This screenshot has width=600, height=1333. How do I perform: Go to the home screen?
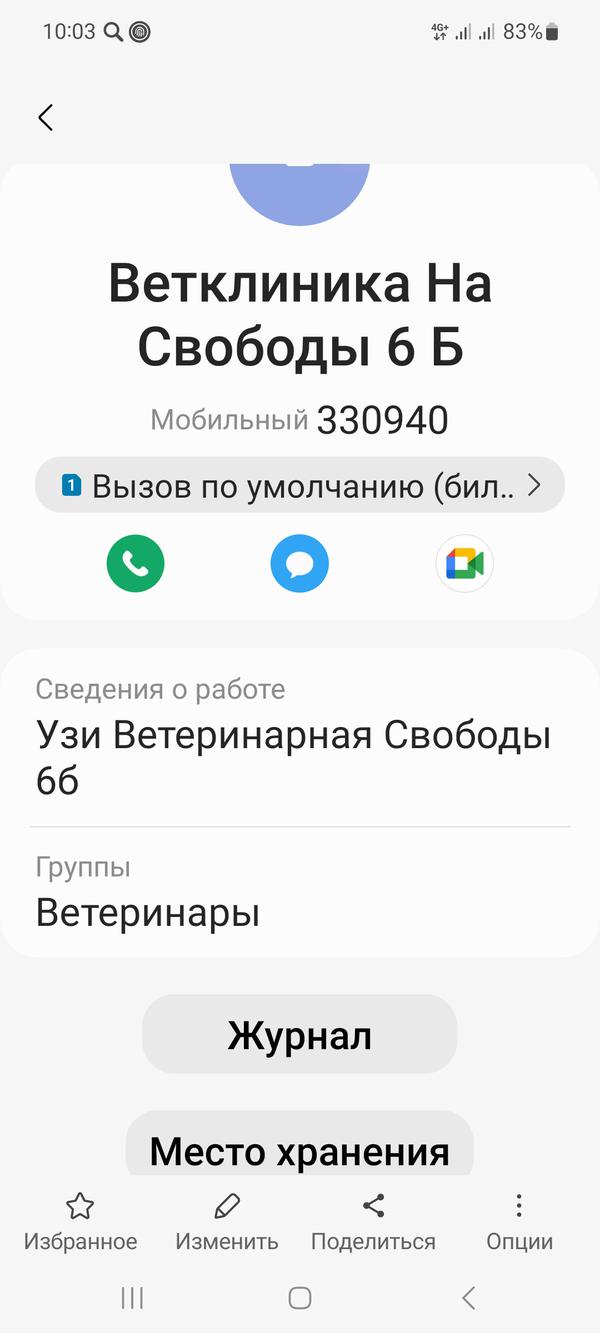click(x=300, y=1298)
